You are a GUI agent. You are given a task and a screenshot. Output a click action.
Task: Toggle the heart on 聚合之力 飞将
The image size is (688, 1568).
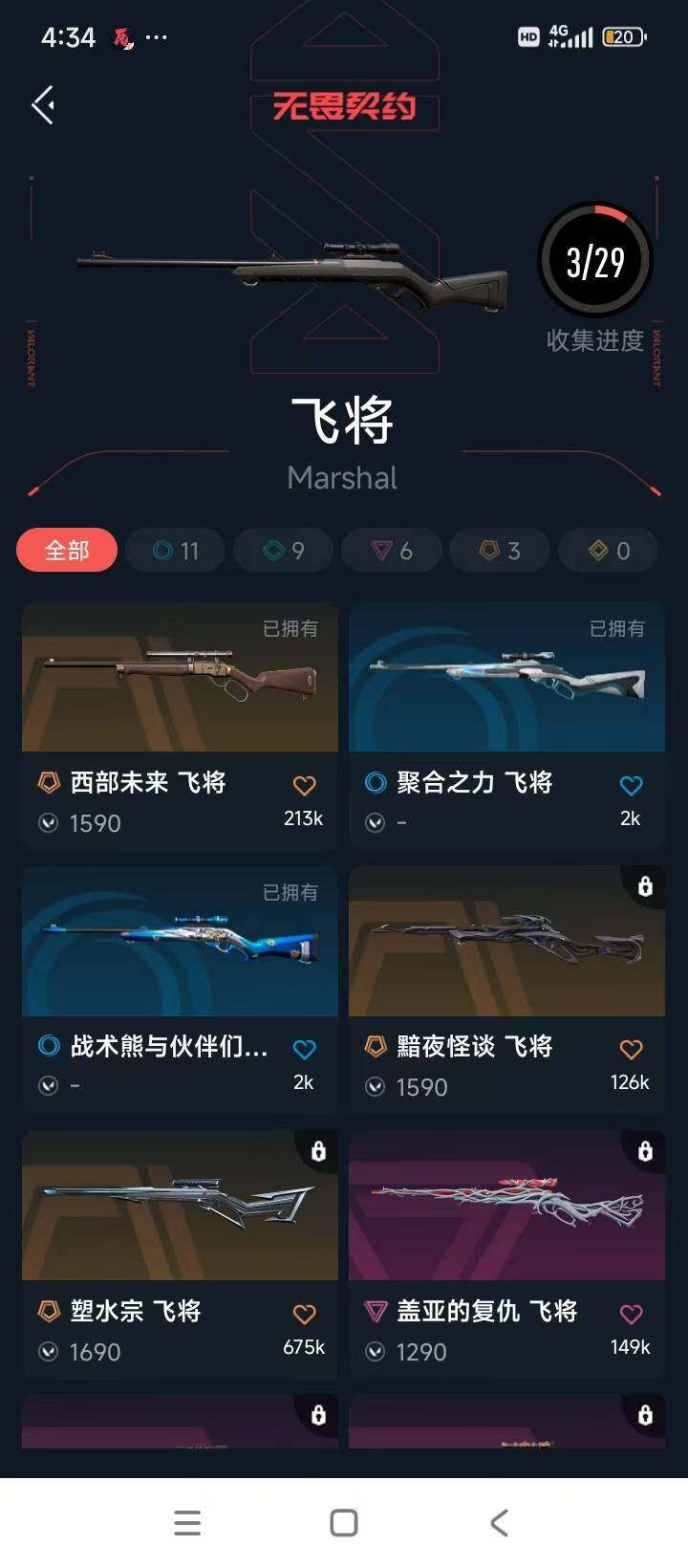(630, 783)
